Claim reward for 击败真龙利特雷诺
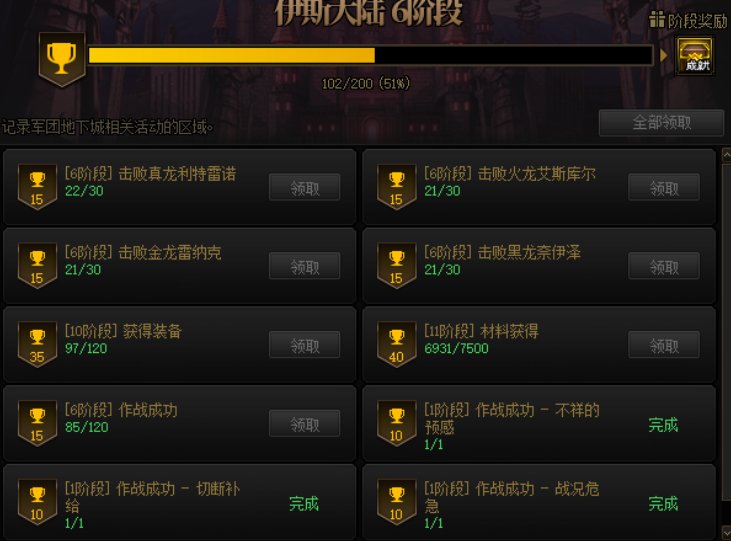 (x=304, y=187)
